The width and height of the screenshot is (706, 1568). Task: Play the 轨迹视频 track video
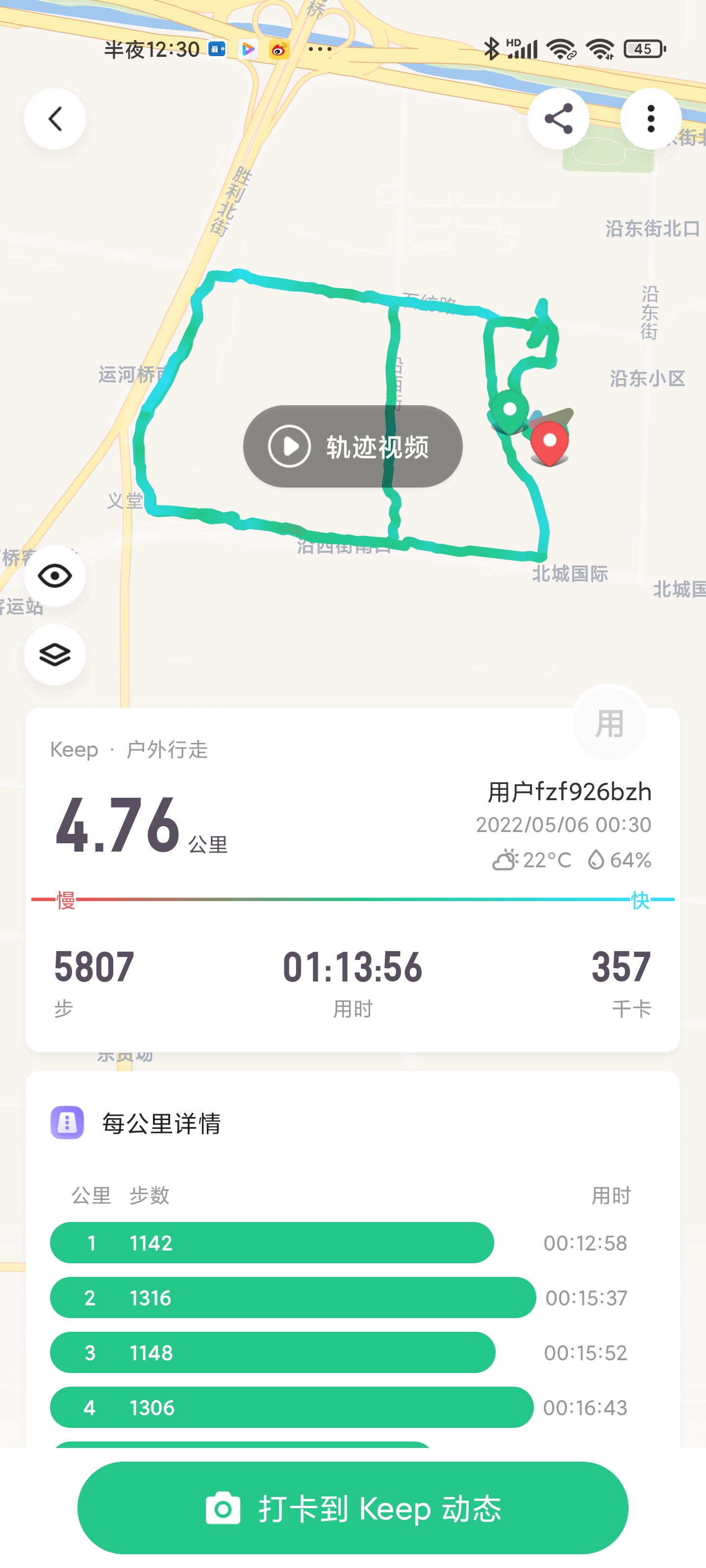pos(352,446)
